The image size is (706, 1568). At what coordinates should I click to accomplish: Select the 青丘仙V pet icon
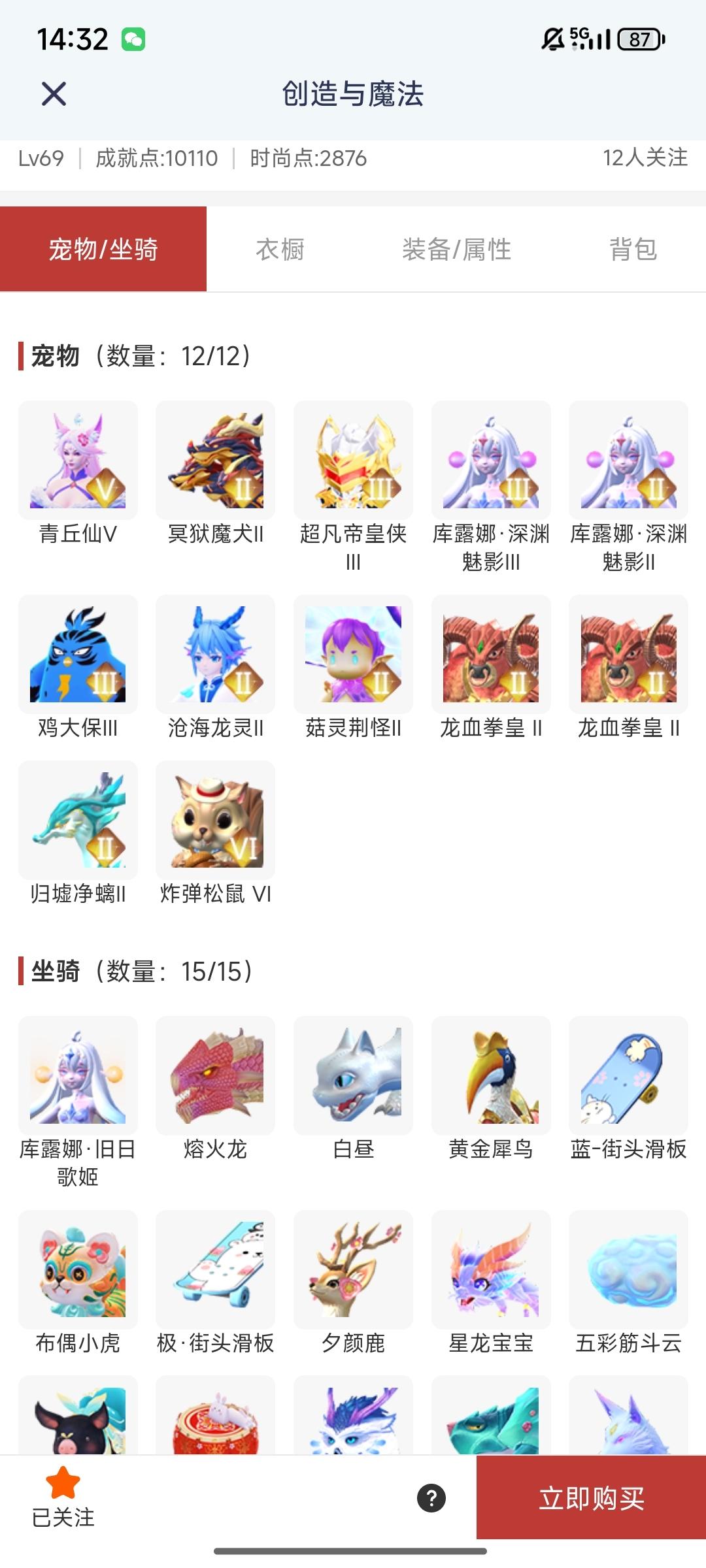(x=77, y=461)
